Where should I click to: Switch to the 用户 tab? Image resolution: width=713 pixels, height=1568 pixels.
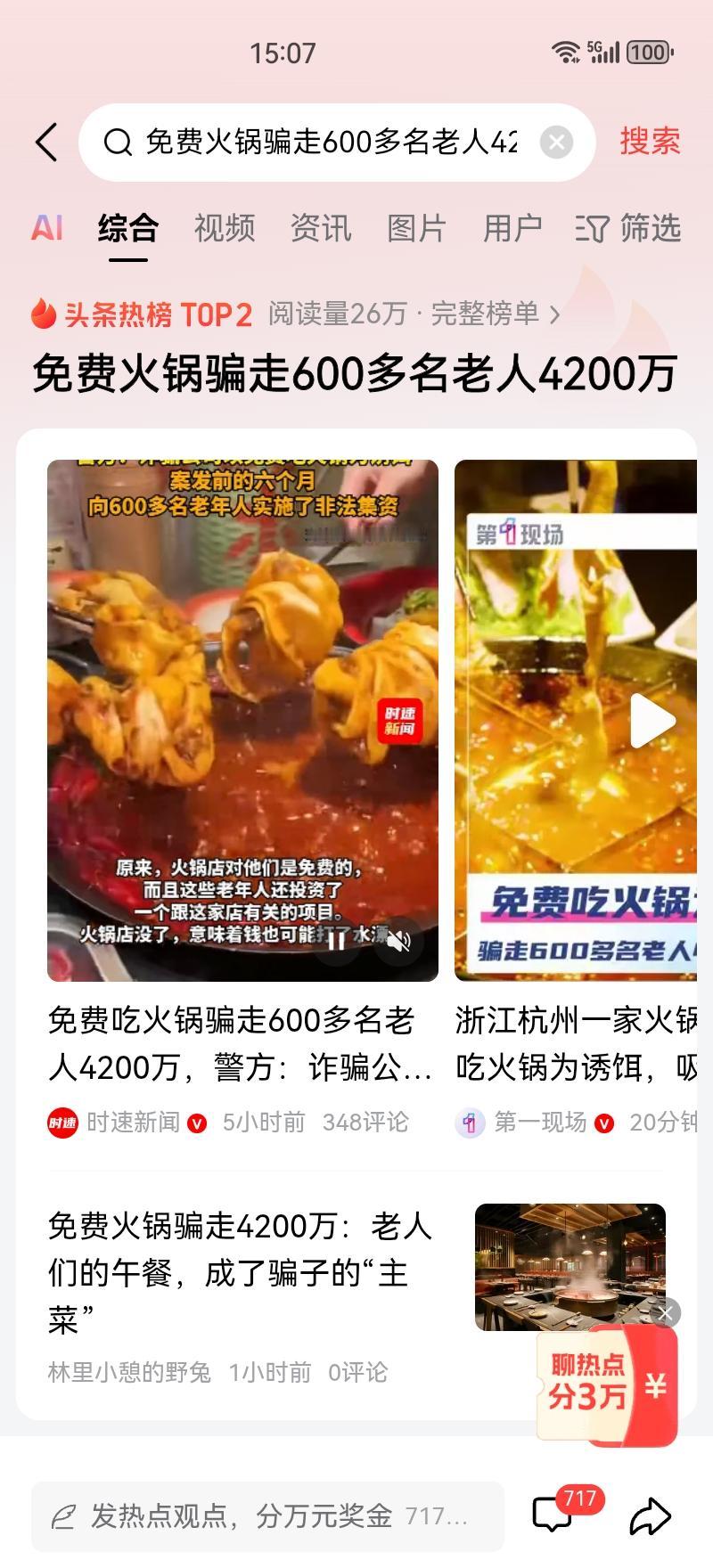coord(512,228)
